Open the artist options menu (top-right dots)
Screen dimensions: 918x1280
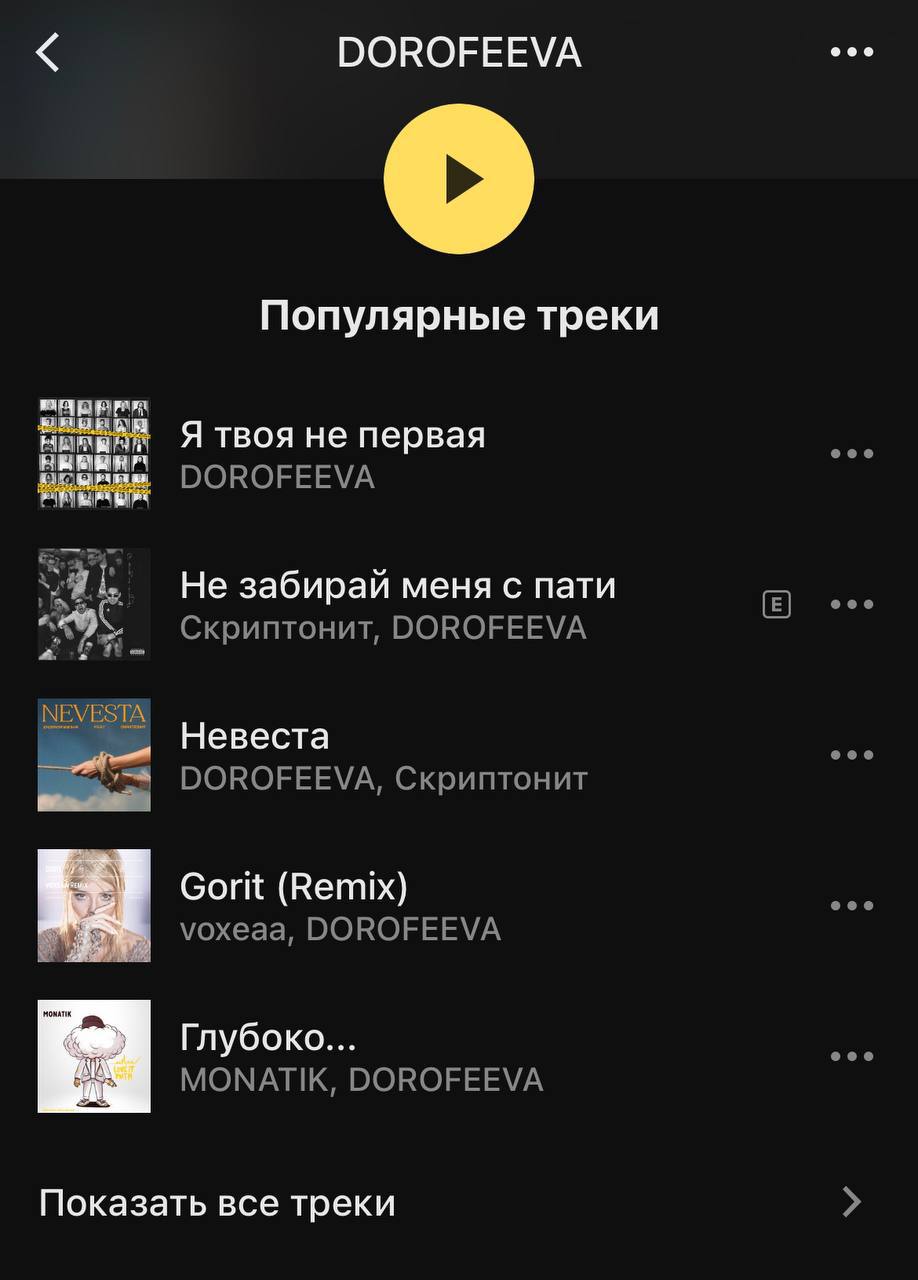pos(852,52)
